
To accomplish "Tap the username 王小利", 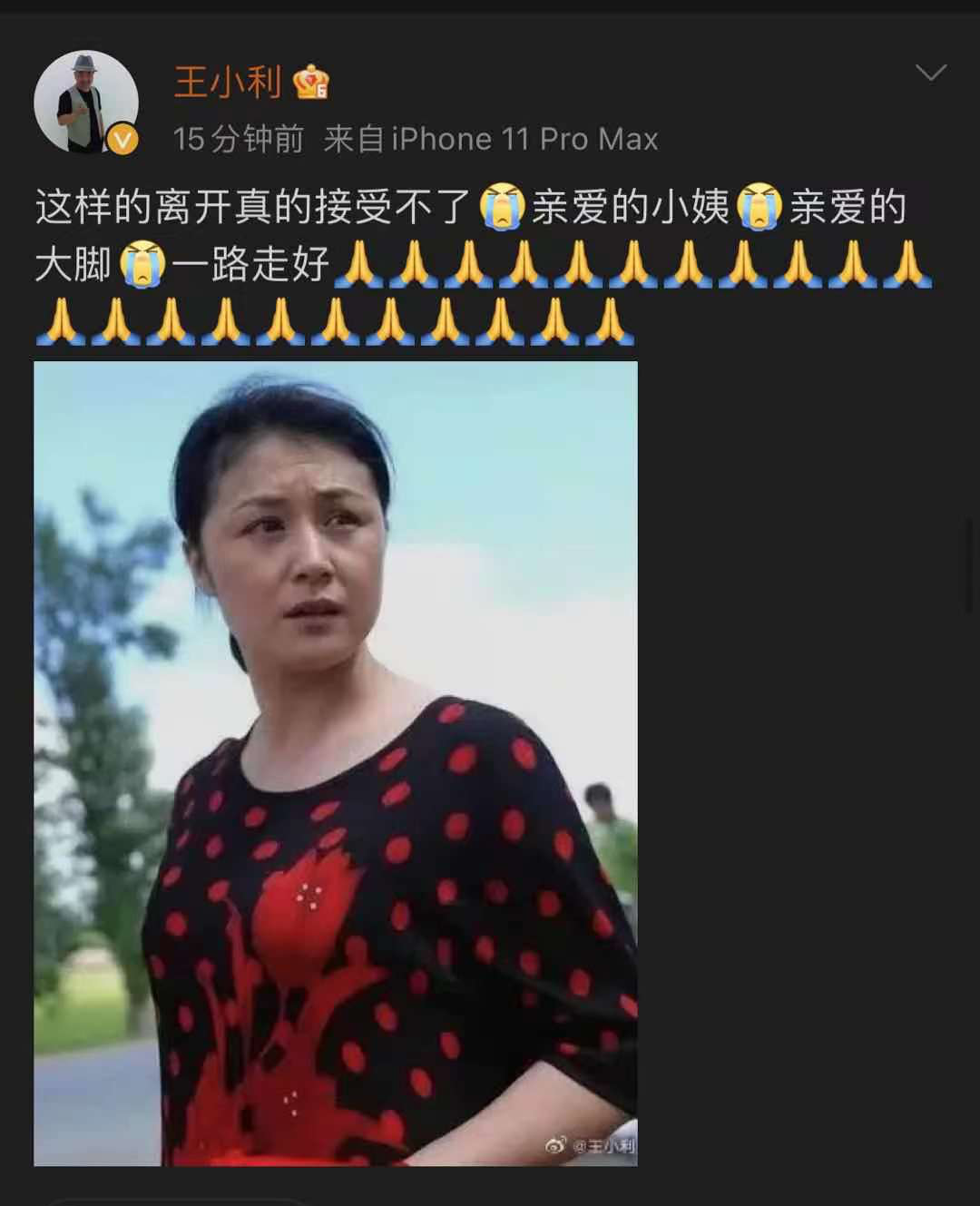I will pos(228,83).
